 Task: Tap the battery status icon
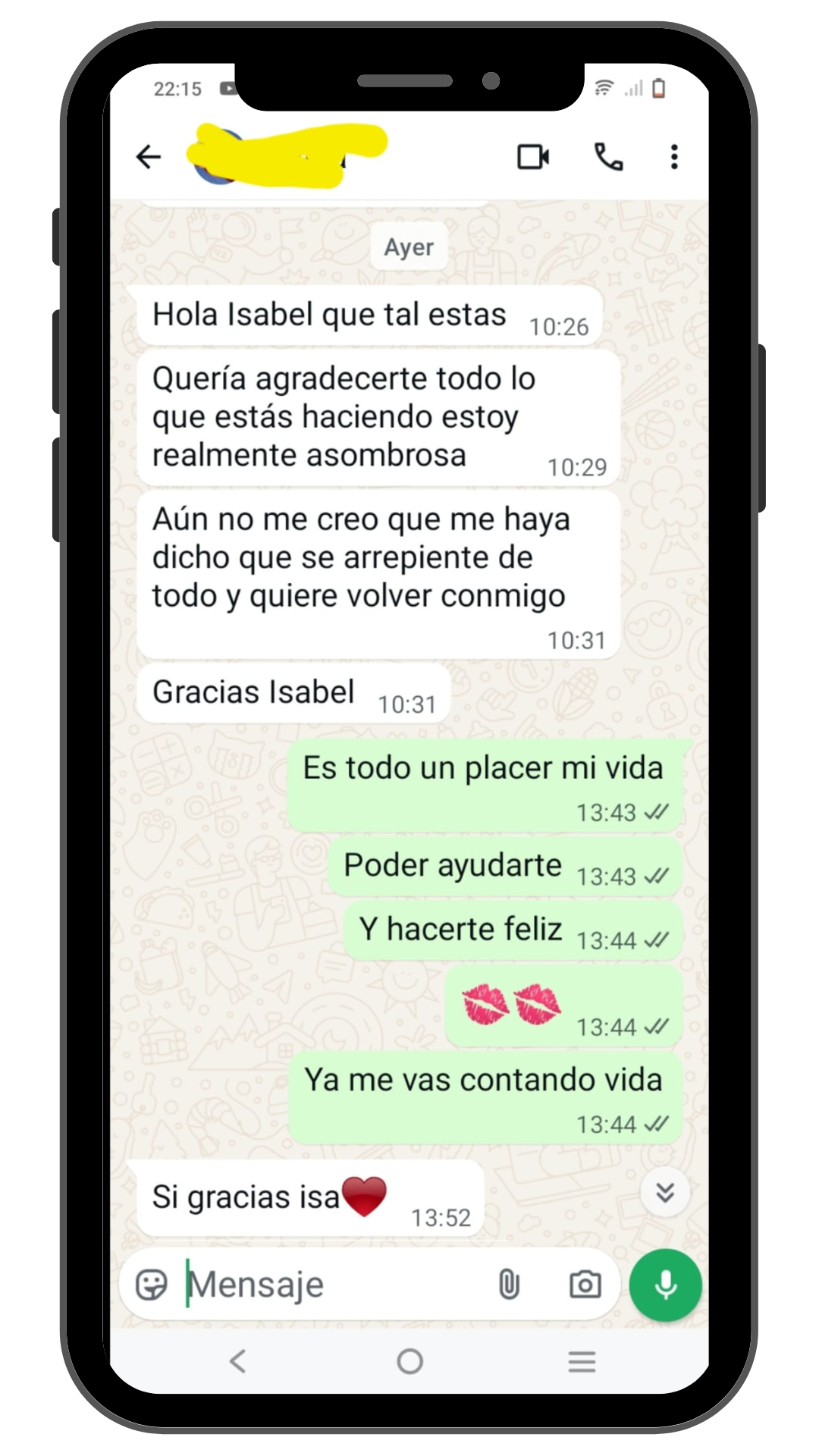click(x=661, y=87)
